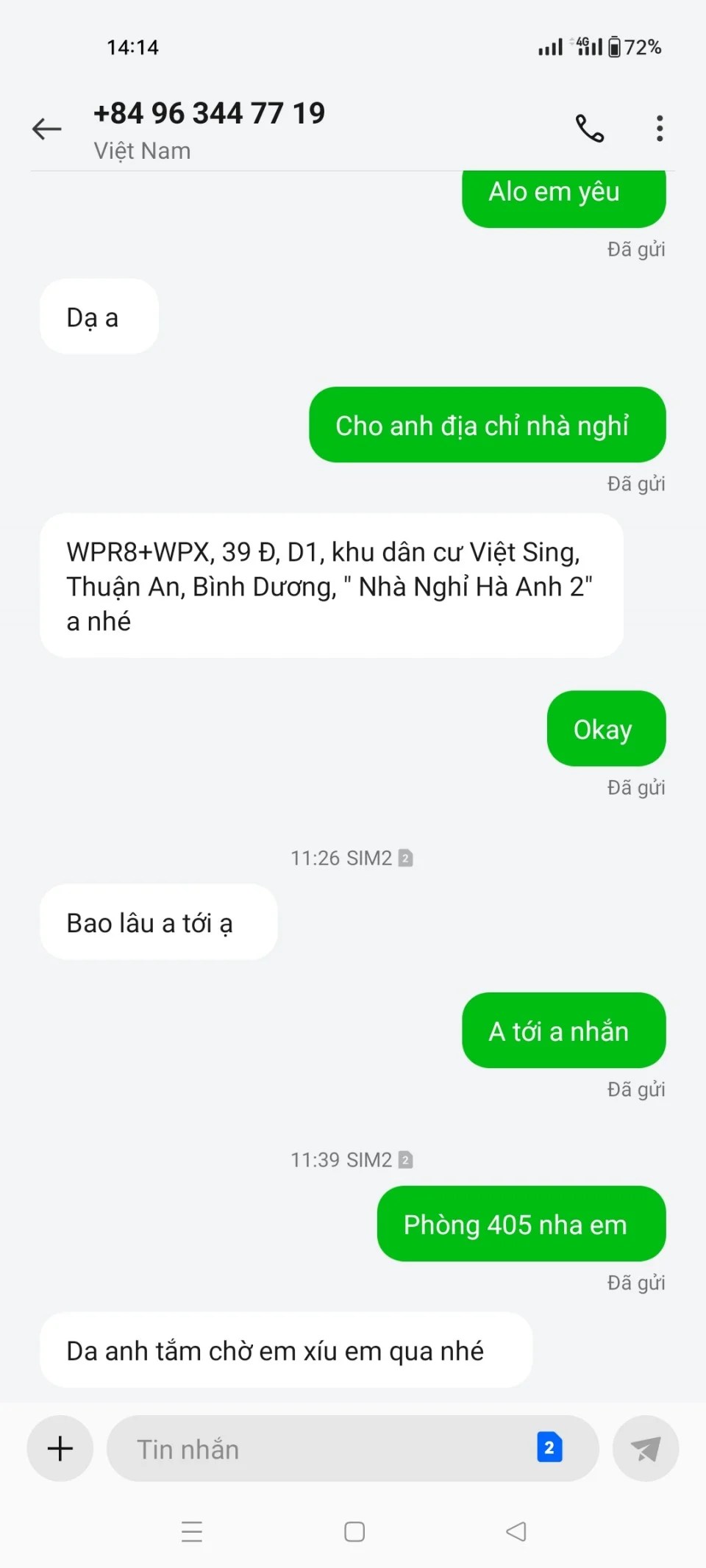
Task: Go to the home screen
Action: (354, 1532)
